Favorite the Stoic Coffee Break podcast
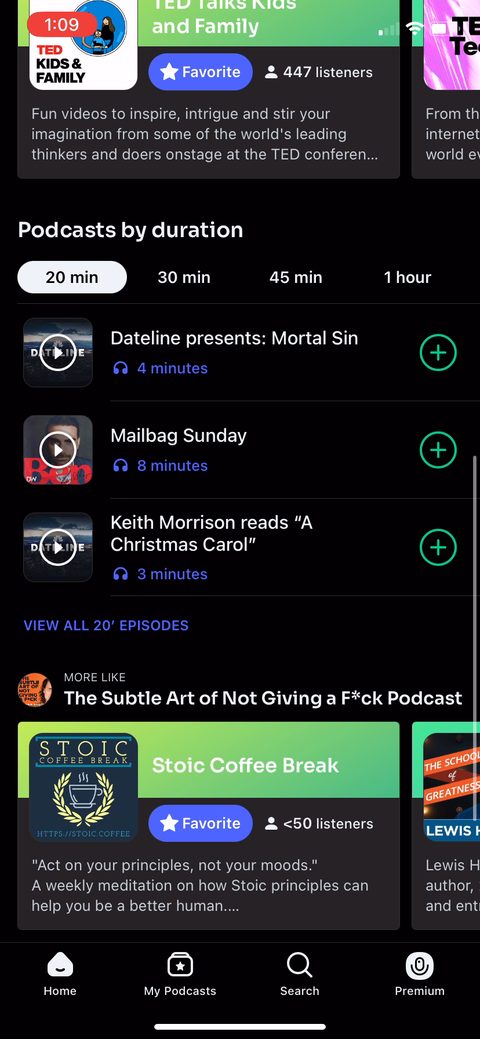 (200, 823)
